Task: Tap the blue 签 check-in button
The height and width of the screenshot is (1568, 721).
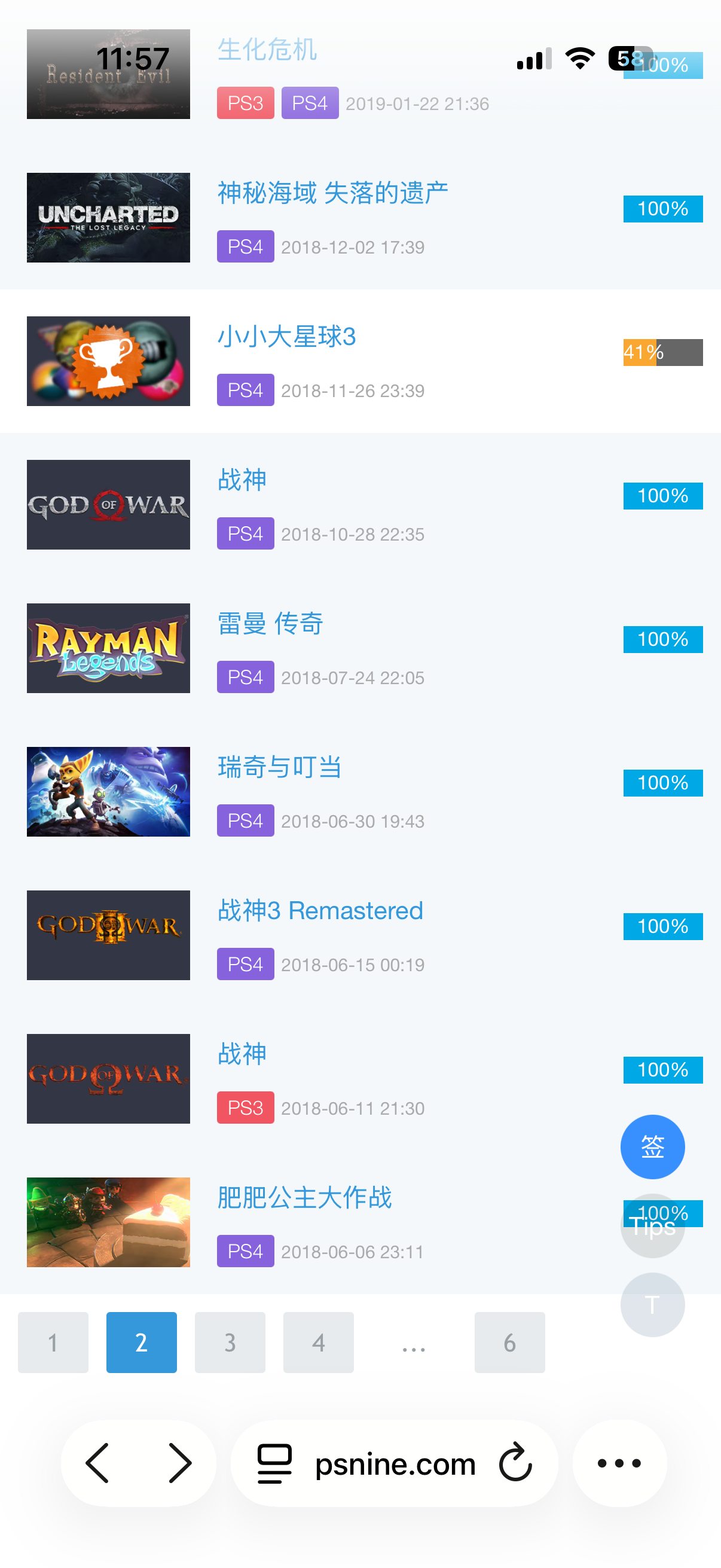Action: (652, 1147)
